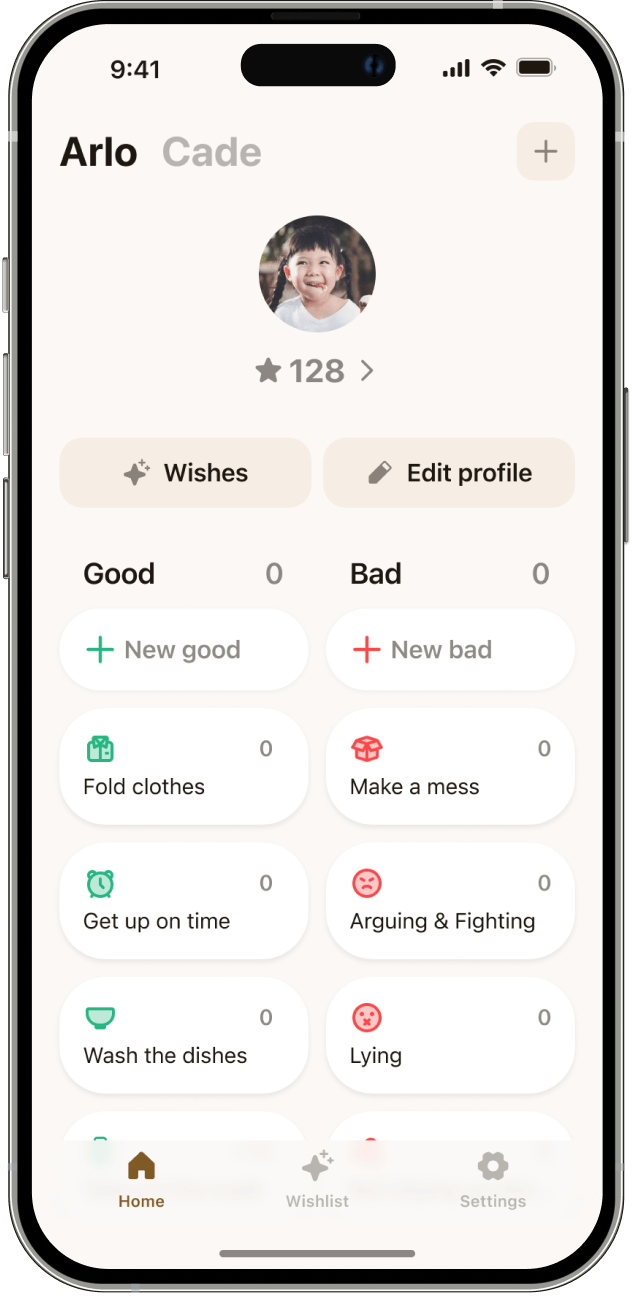
Task: Record Make a mess behavior
Action: click(450, 767)
